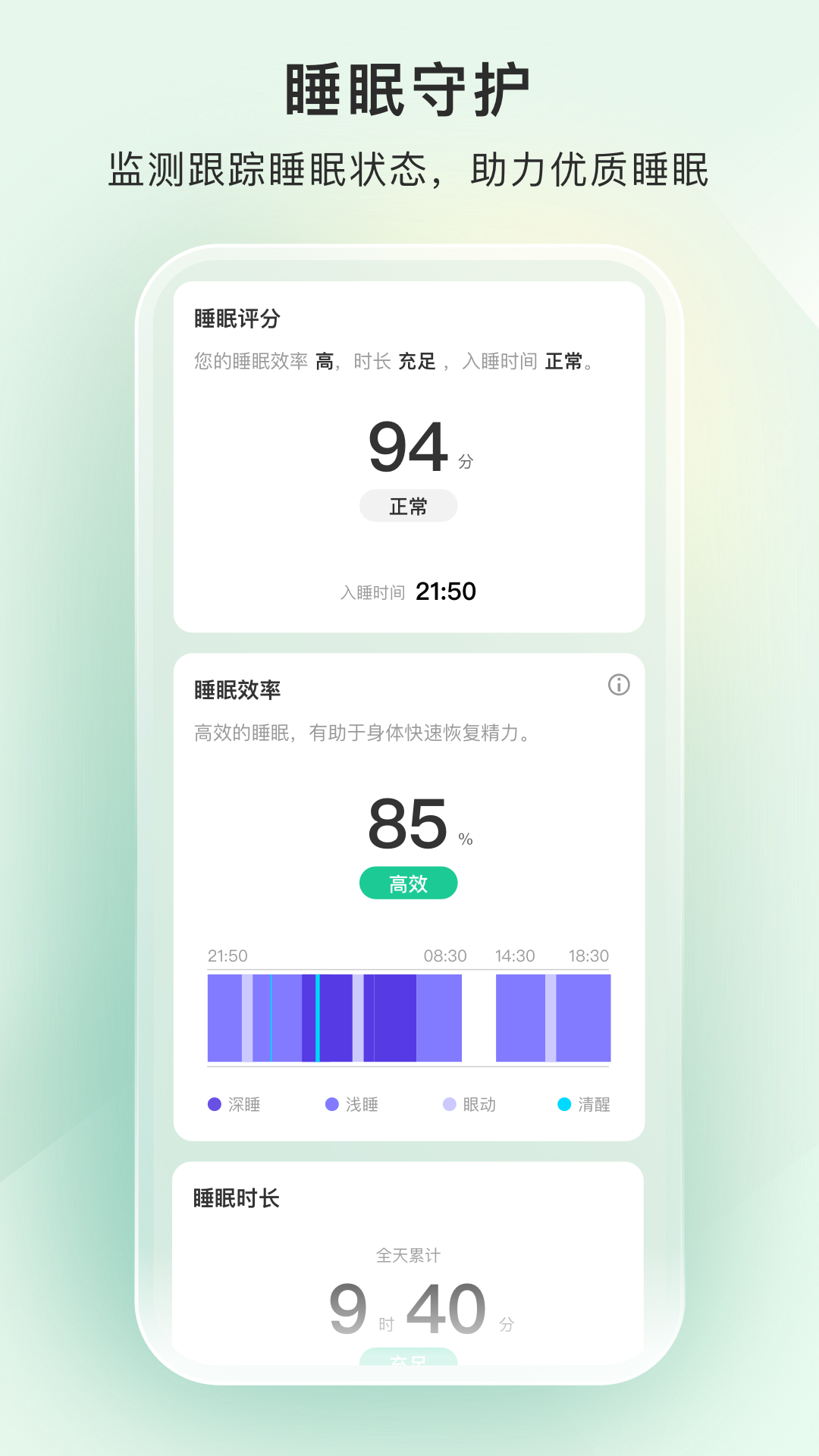819x1456 pixels.
Task: Tap the 94分 sleep score
Action: click(x=408, y=449)
